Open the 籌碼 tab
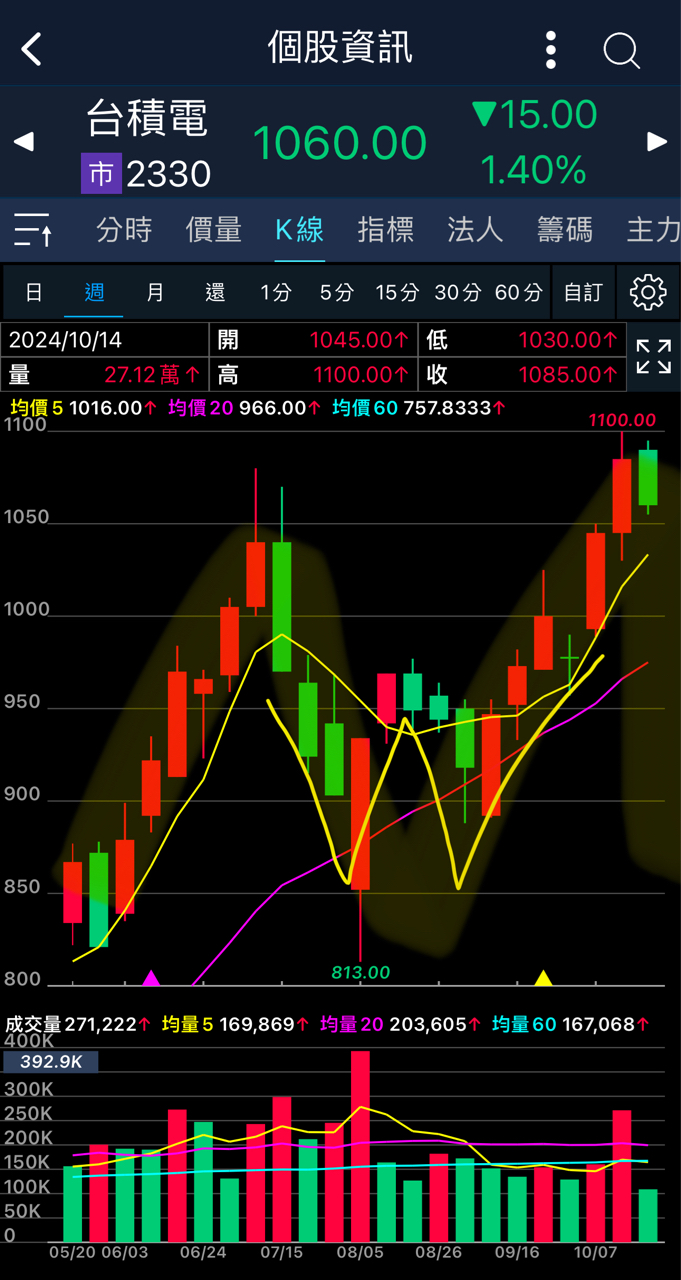Screen dimensions: 681x1280 point(564,230)
